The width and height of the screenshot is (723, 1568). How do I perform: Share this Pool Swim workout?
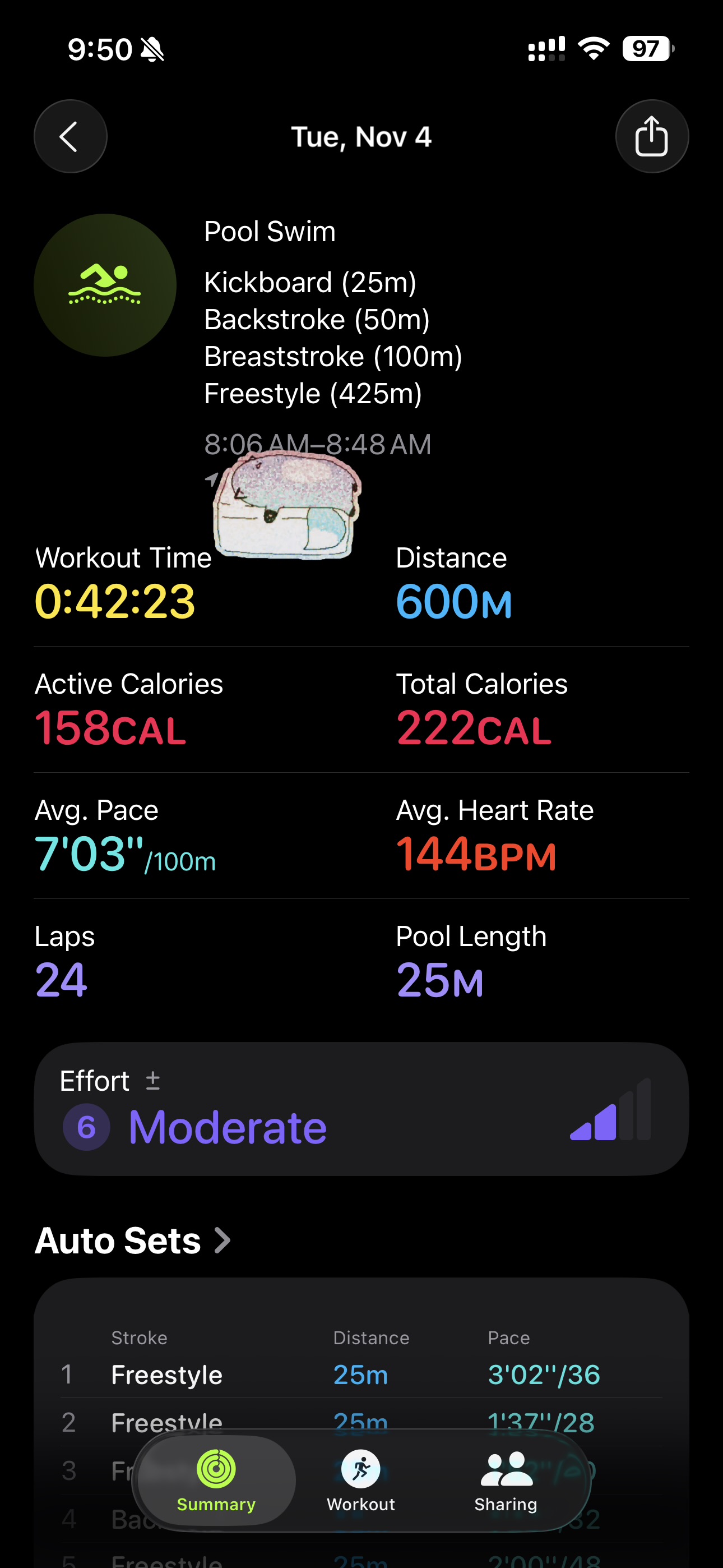point(652,136)
